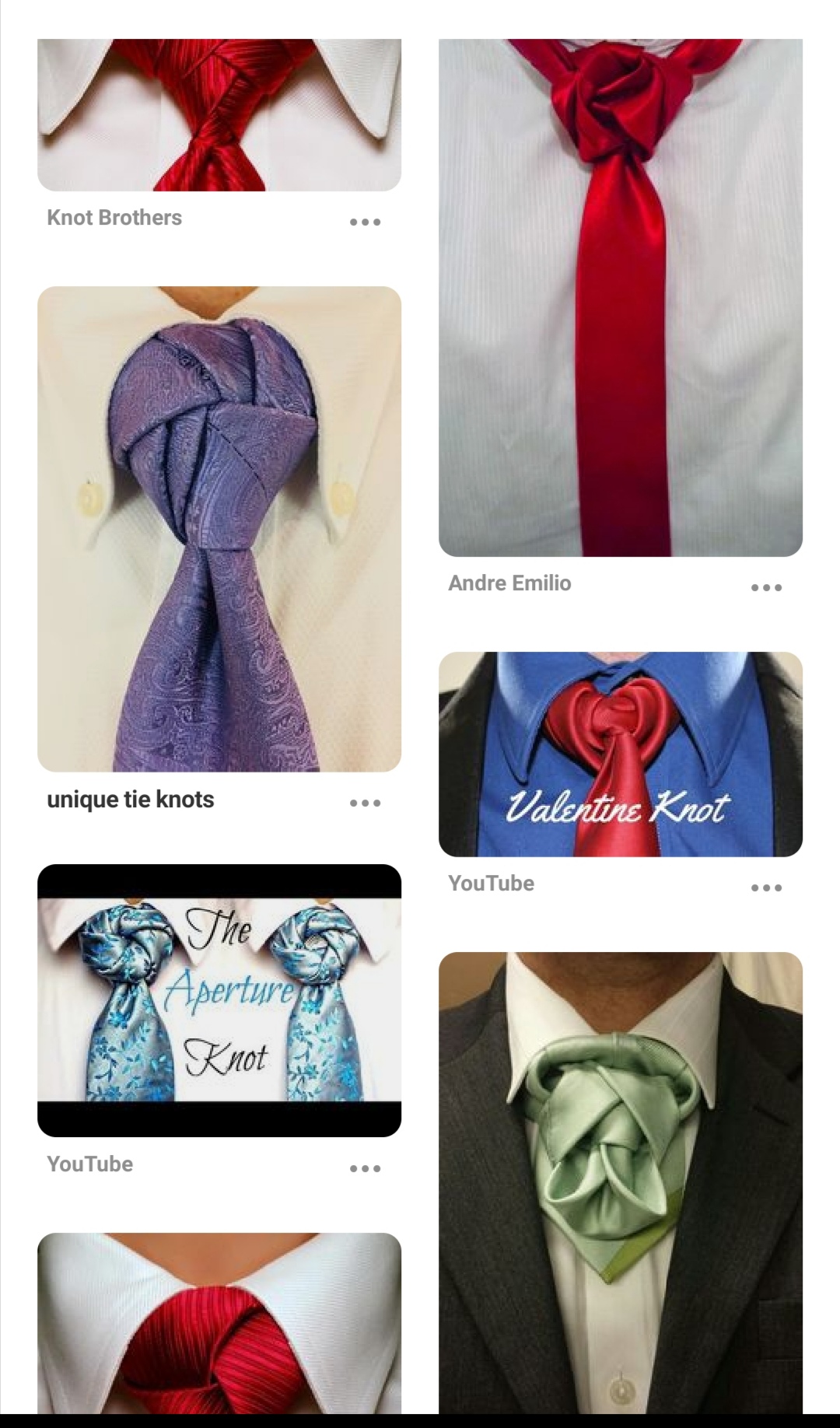Image resolution: width=840 pixels, height=1428 pixels.
Task: Show more options for Andre Emilio pin
Action: (x=766, y=587)
